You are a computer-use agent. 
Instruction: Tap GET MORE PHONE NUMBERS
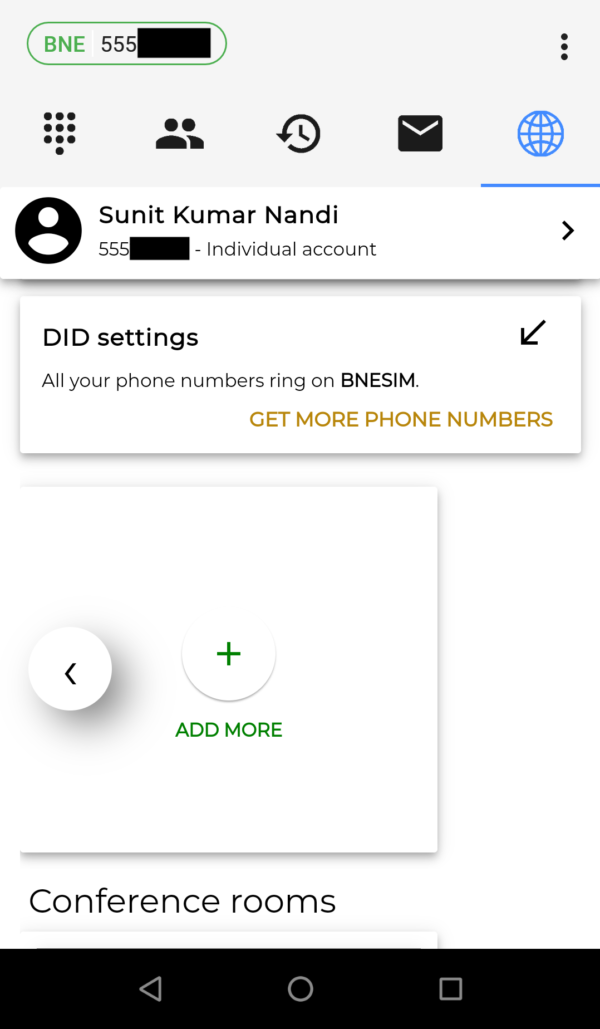tap(401, 419)
